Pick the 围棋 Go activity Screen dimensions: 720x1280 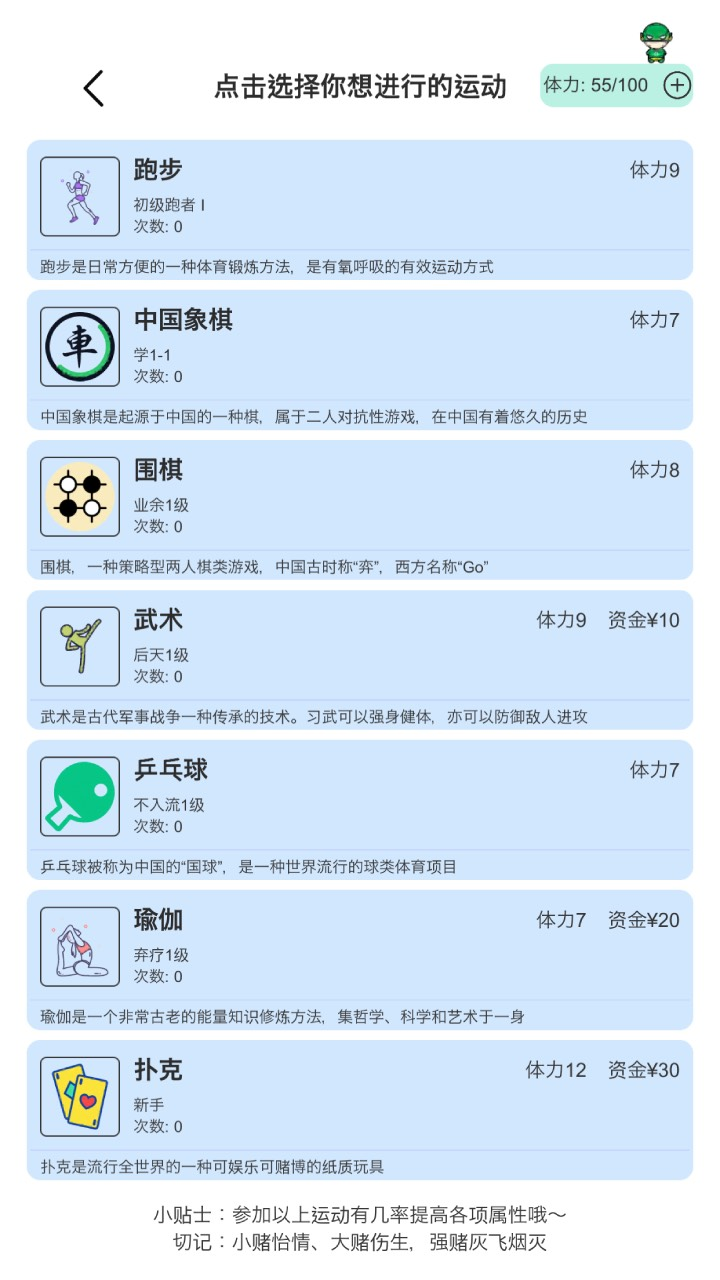[359, 509]
